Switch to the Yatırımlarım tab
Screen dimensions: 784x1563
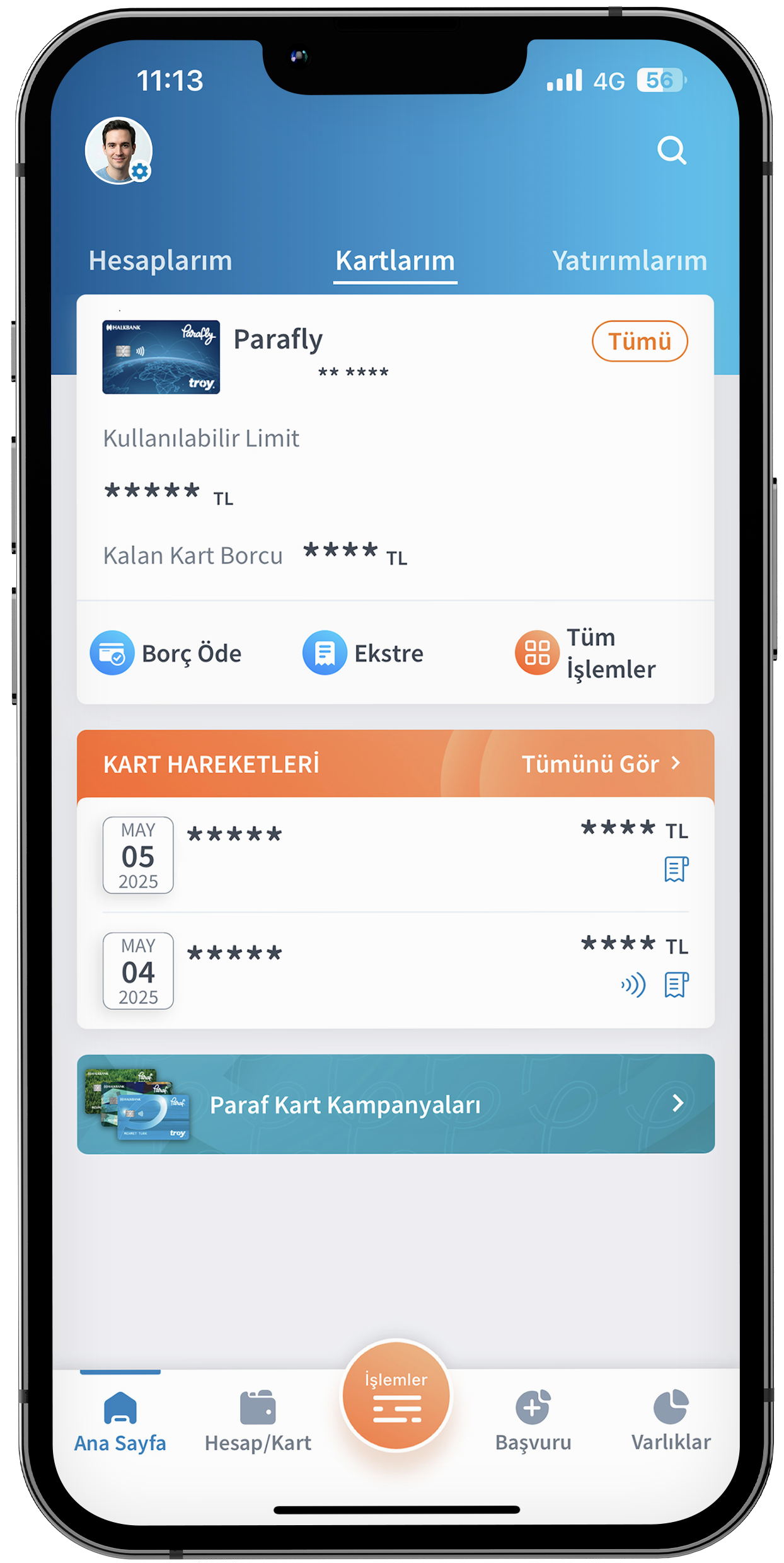point(629,261)
